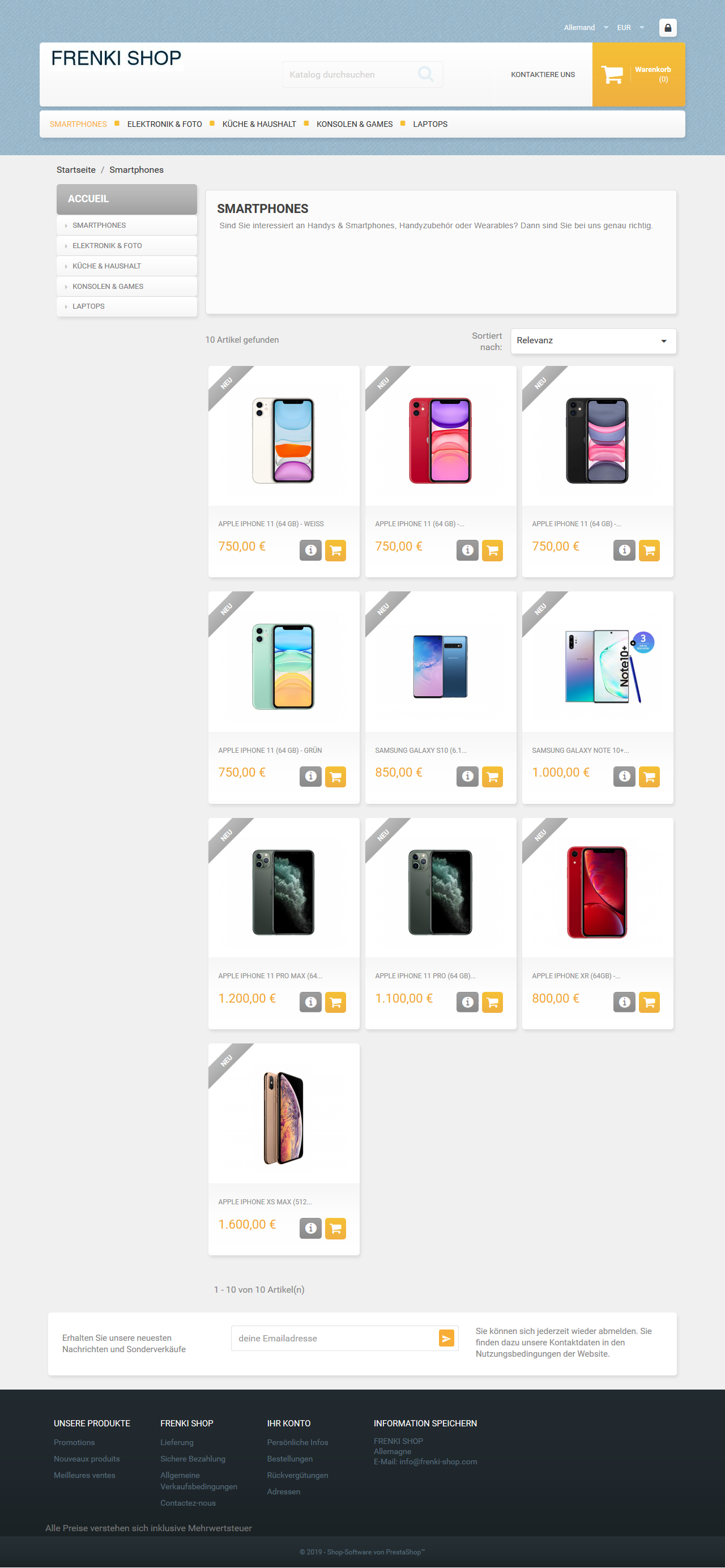725x1568 pixels.
Task: Switch to Elektronik & Foto in top menu
Action: coord(164,124)
